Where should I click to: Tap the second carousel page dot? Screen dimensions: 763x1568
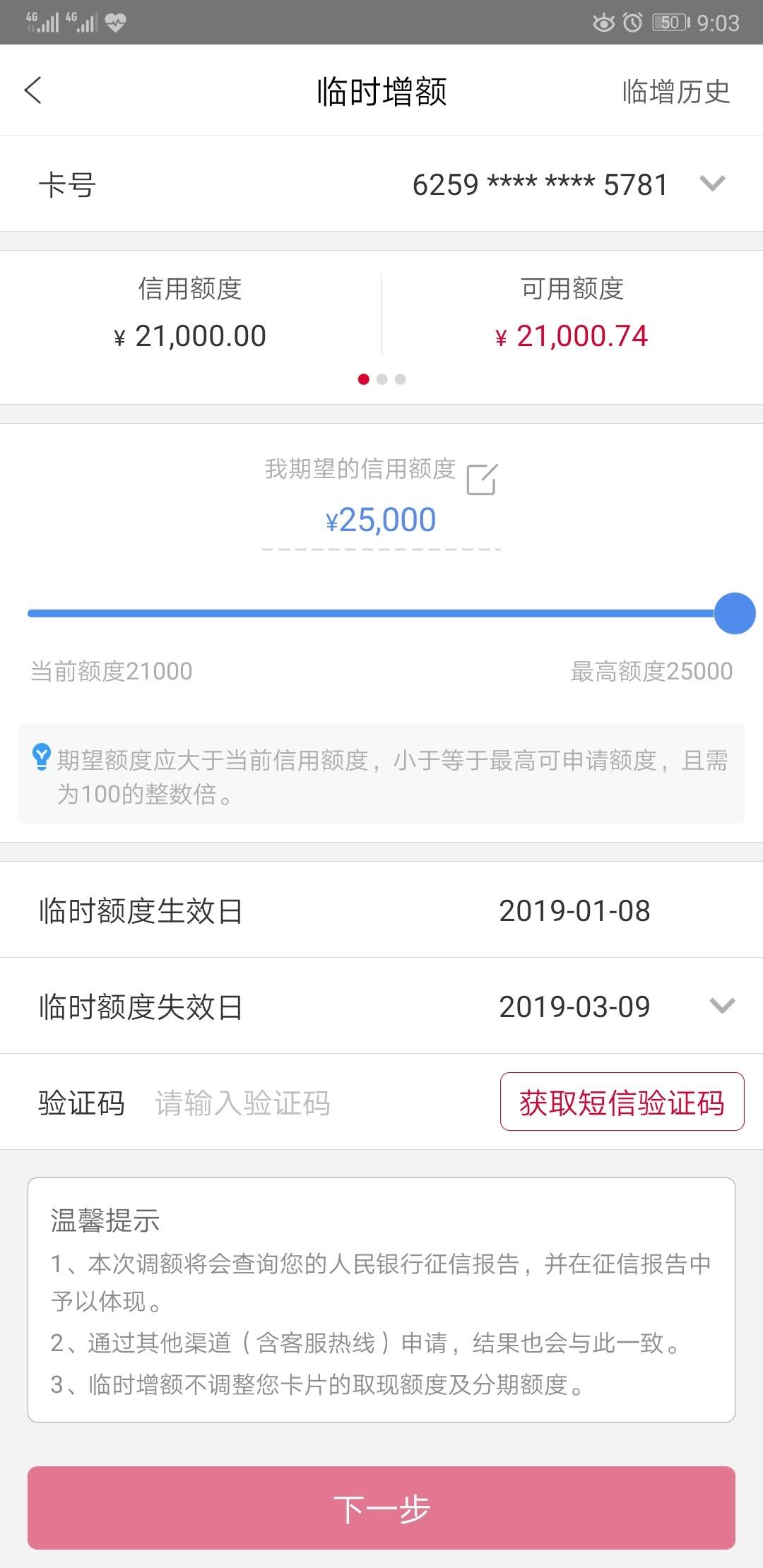[381, 379]
